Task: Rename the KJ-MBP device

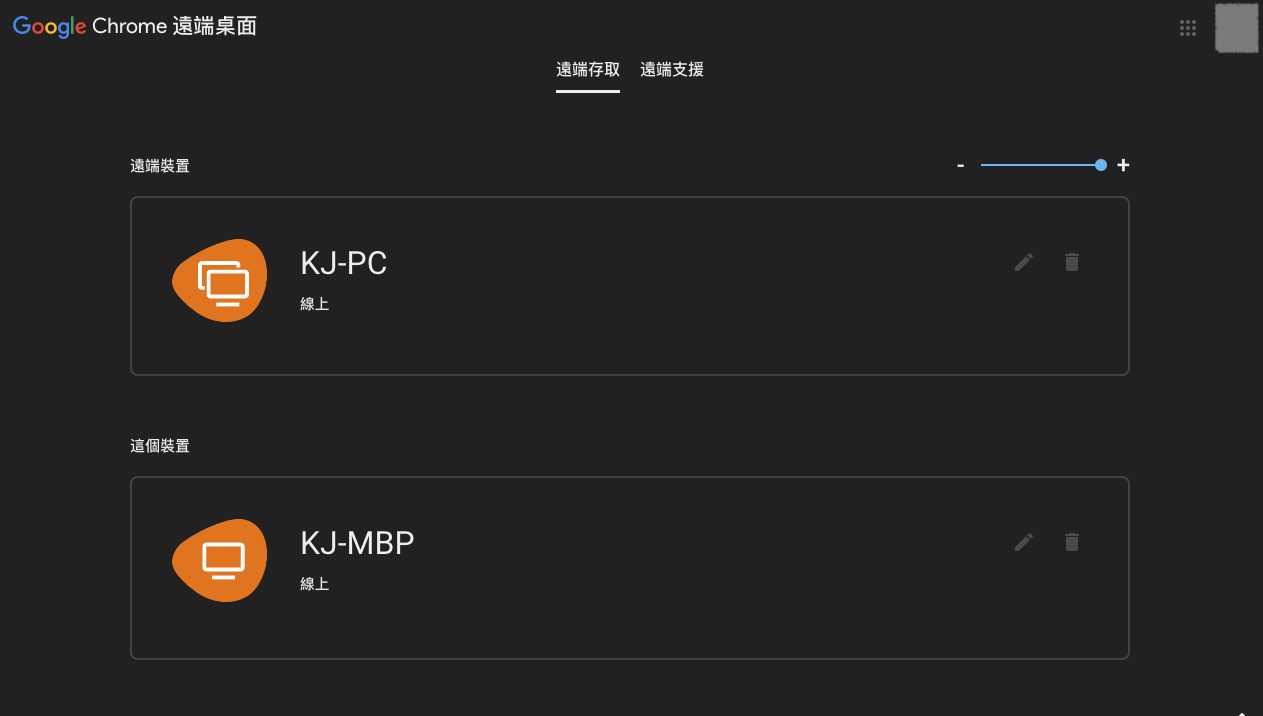Action: point(1024,542)
